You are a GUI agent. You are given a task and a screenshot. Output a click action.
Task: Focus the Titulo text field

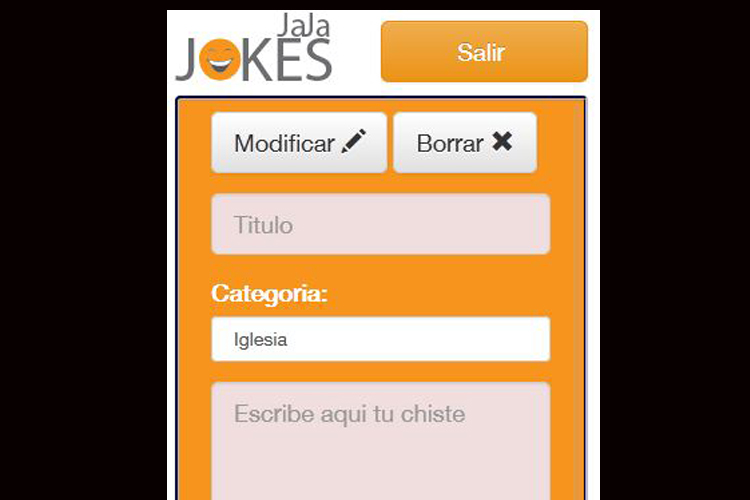point(380,224)
